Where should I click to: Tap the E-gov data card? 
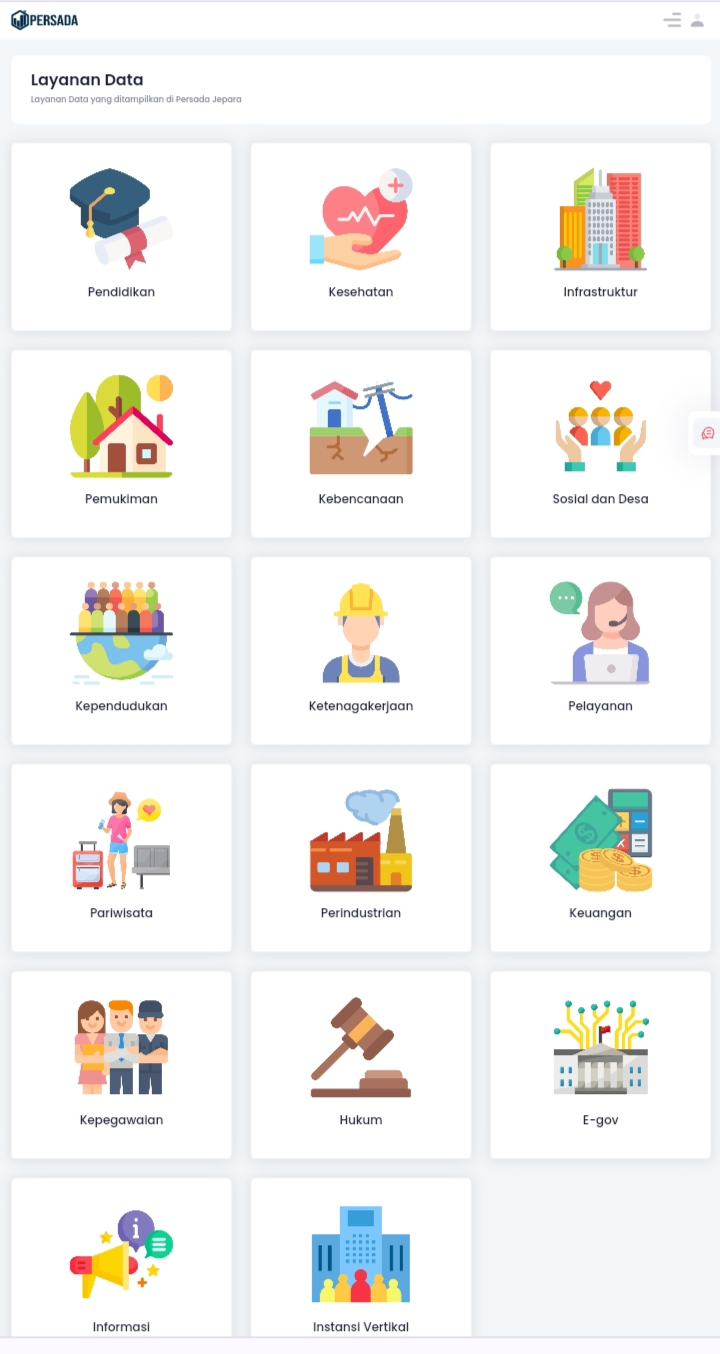point(600,1065)
